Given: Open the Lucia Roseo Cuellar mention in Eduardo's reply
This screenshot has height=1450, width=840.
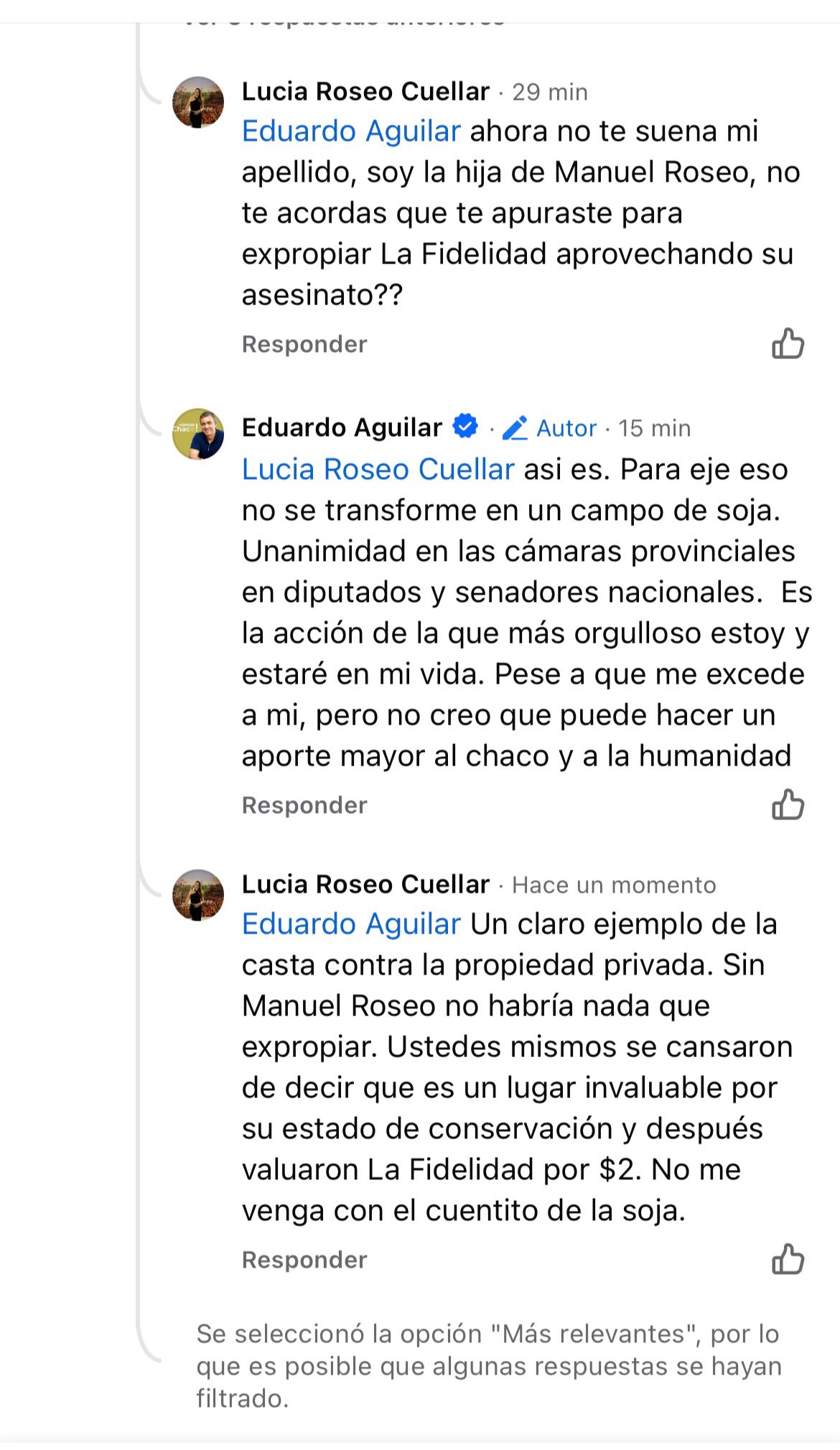Looking at the screenshot, I should pos(378,469).
